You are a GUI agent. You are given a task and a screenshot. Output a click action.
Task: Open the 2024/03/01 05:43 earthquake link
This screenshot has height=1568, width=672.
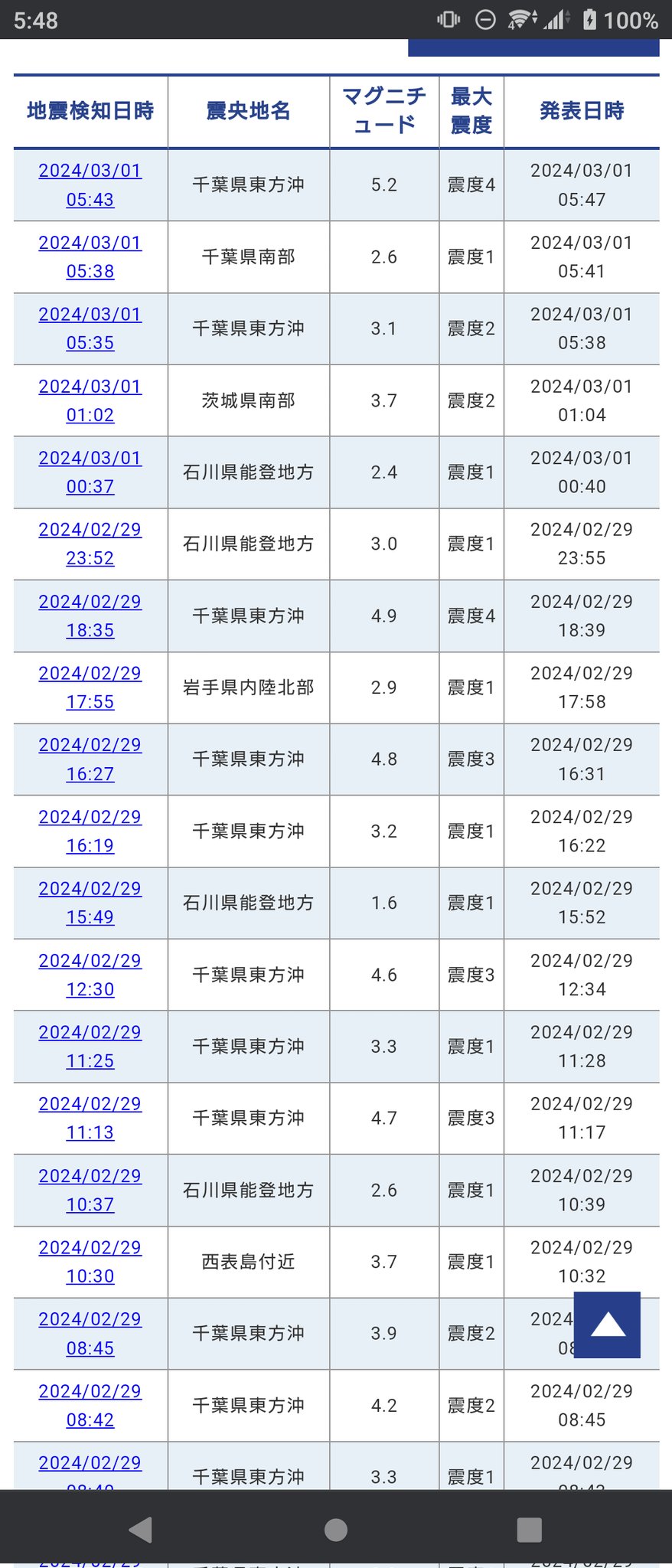(90, 185)
